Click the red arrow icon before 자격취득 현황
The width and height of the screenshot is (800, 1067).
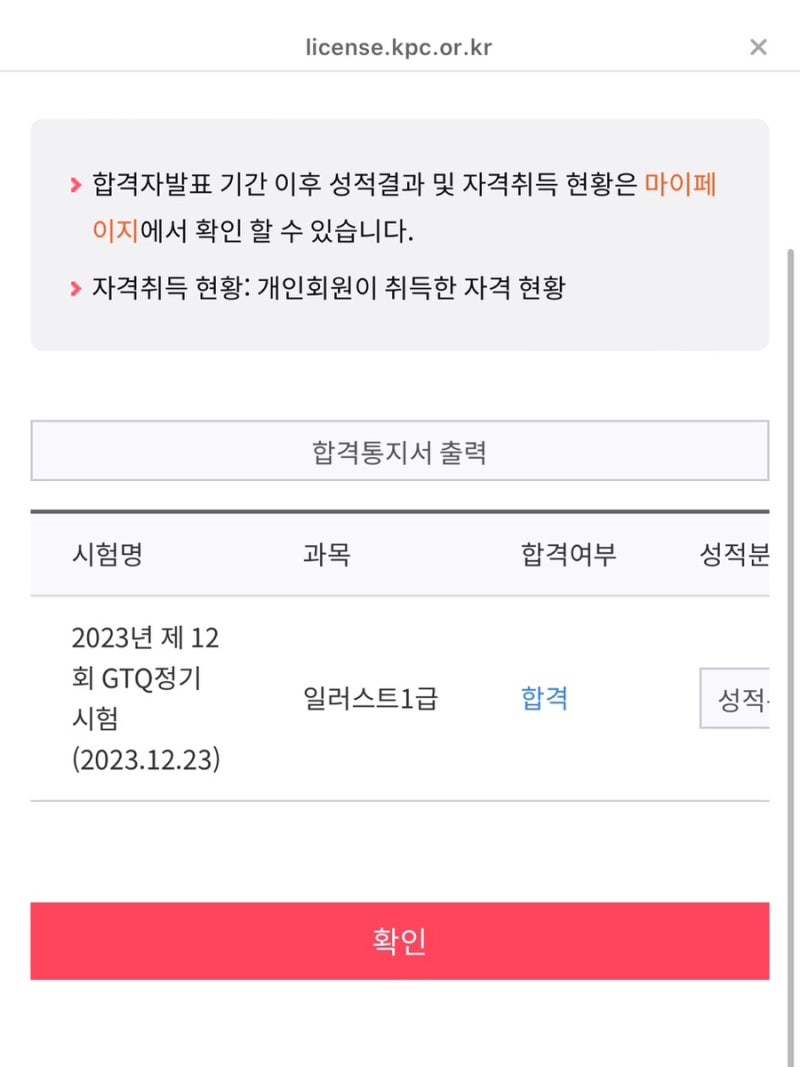pos(74,286)
